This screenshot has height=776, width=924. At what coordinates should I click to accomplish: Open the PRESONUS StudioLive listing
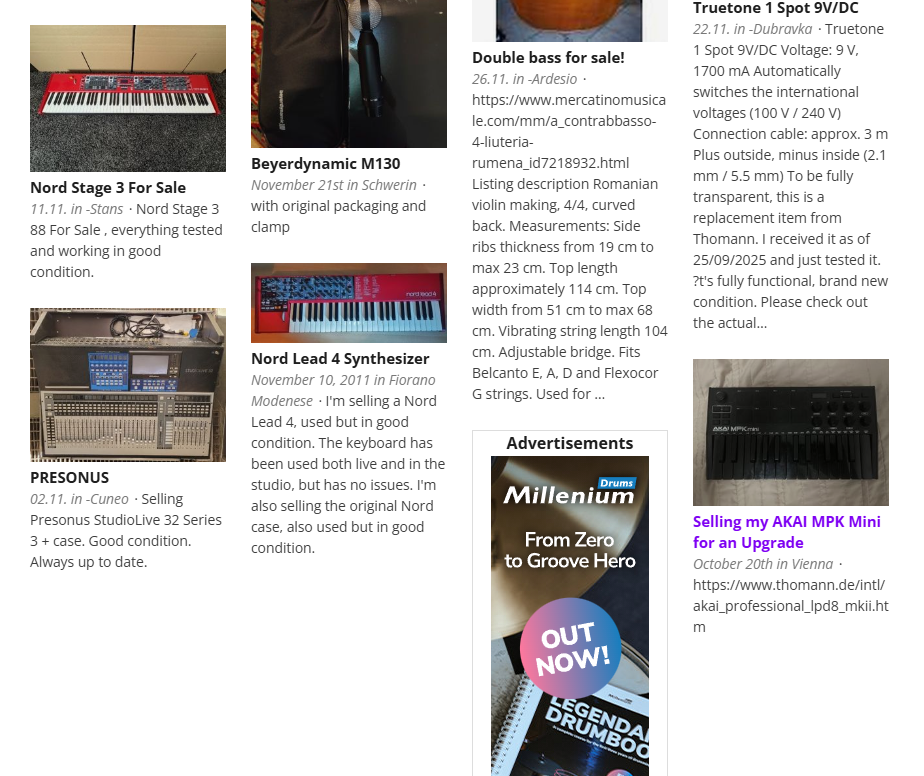coord(69,477)
